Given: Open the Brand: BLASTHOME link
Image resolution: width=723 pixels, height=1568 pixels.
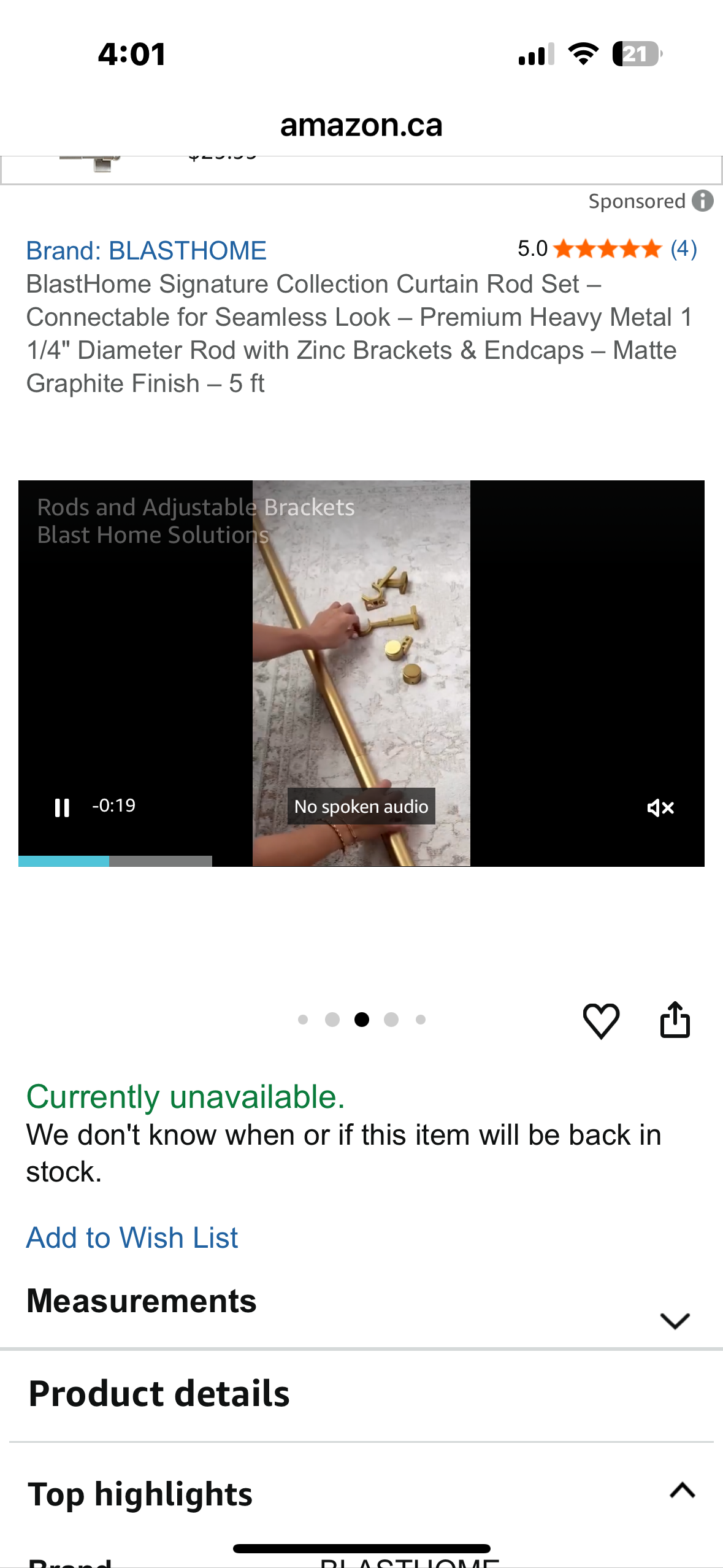Looking at the screenshot, I should point(146,251).
